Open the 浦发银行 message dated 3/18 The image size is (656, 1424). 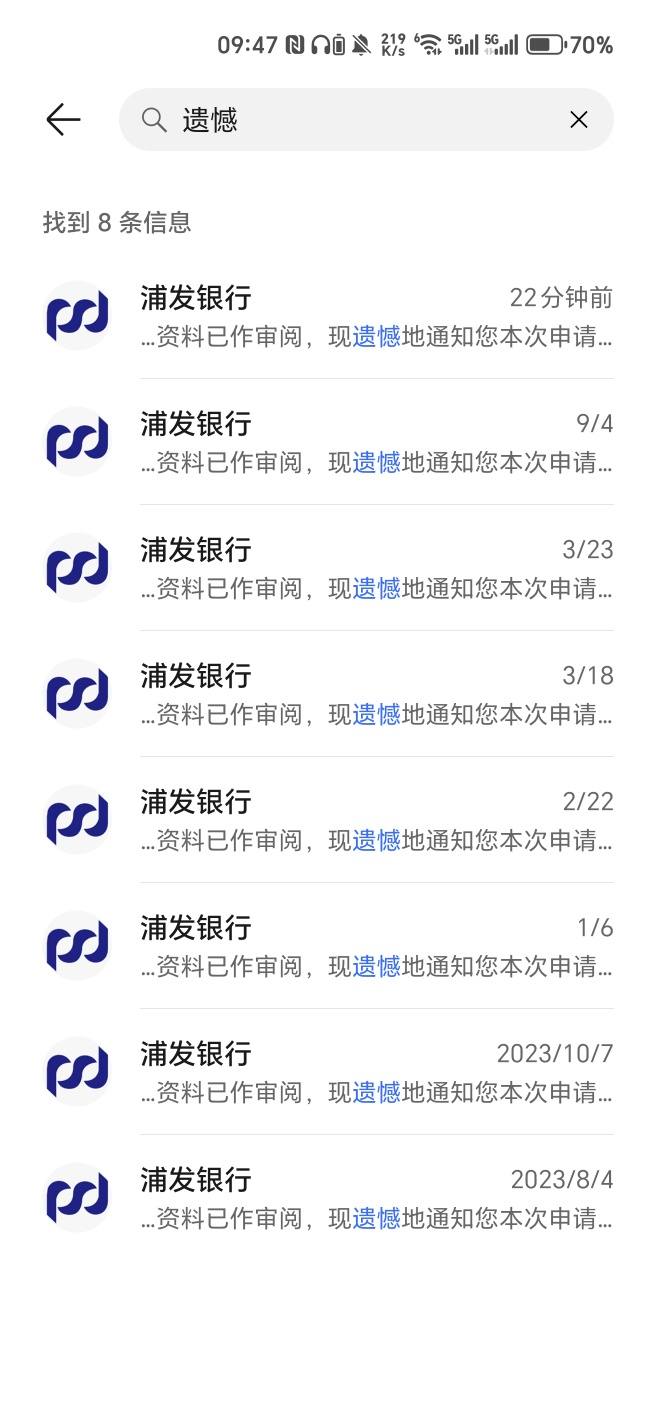[x=328, y=694]
